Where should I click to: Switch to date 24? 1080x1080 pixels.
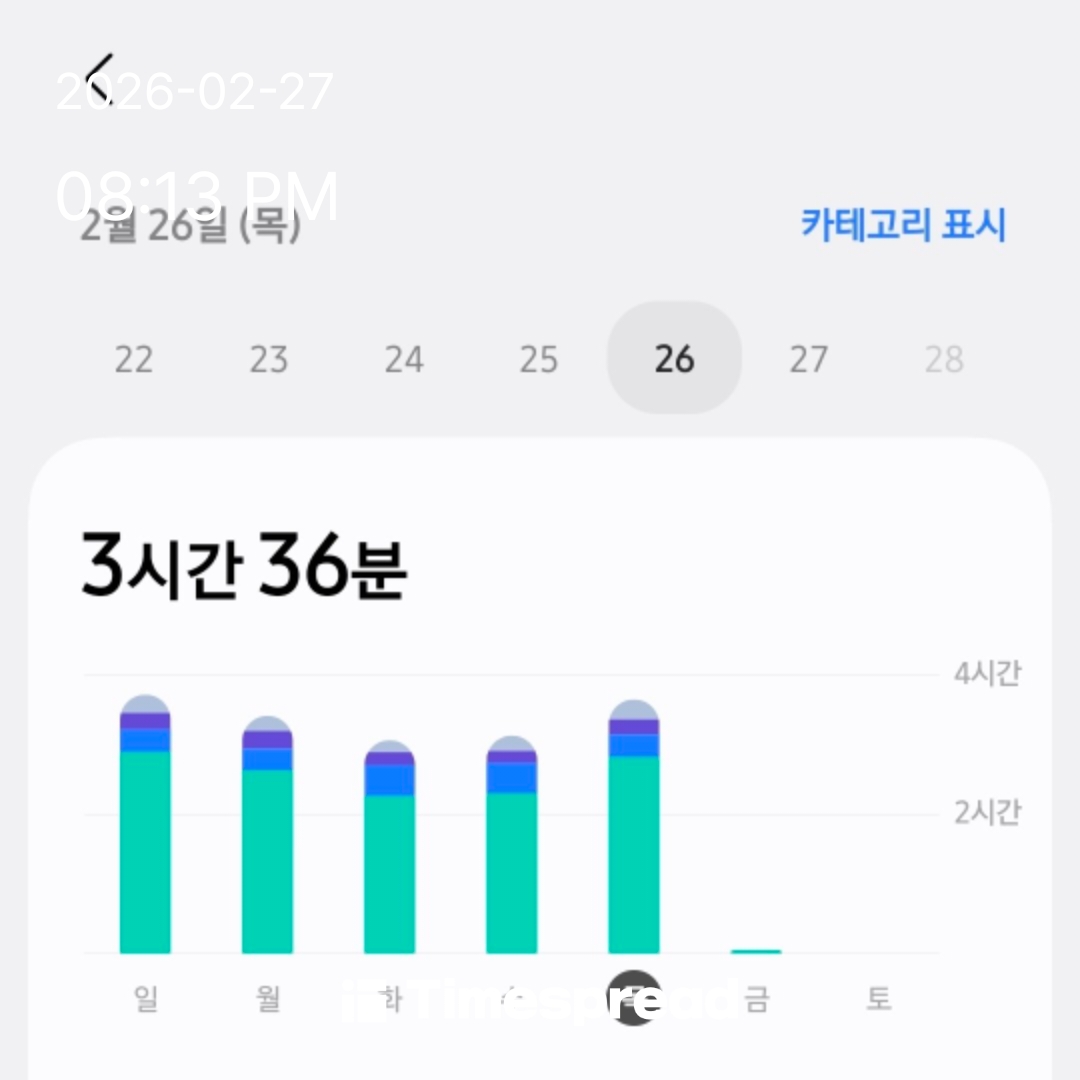tap(404, 359)
